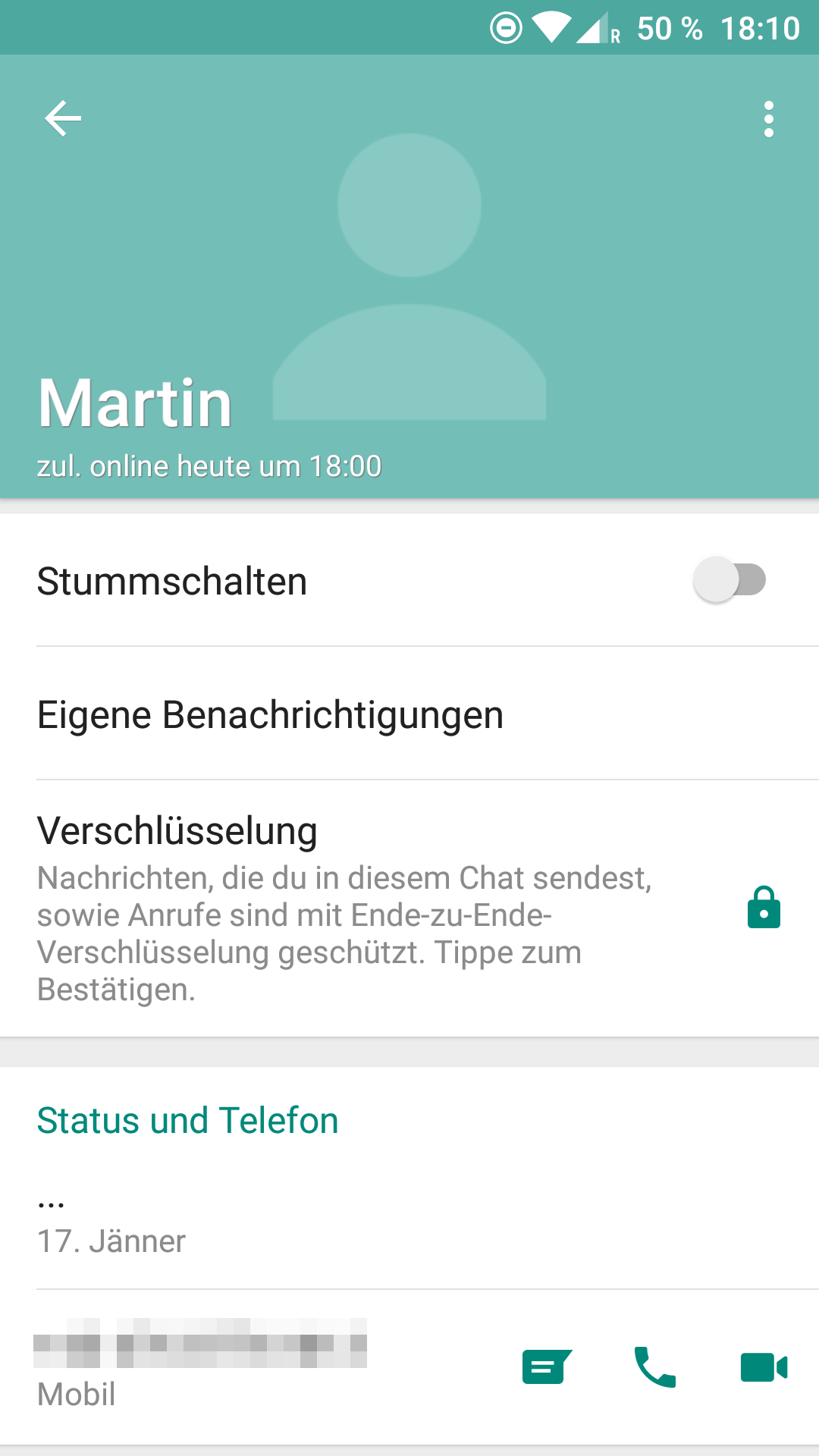Viewport: 819px width, 1456px height.
Task: Open the three-dot overflow menu
Action: 769,119
